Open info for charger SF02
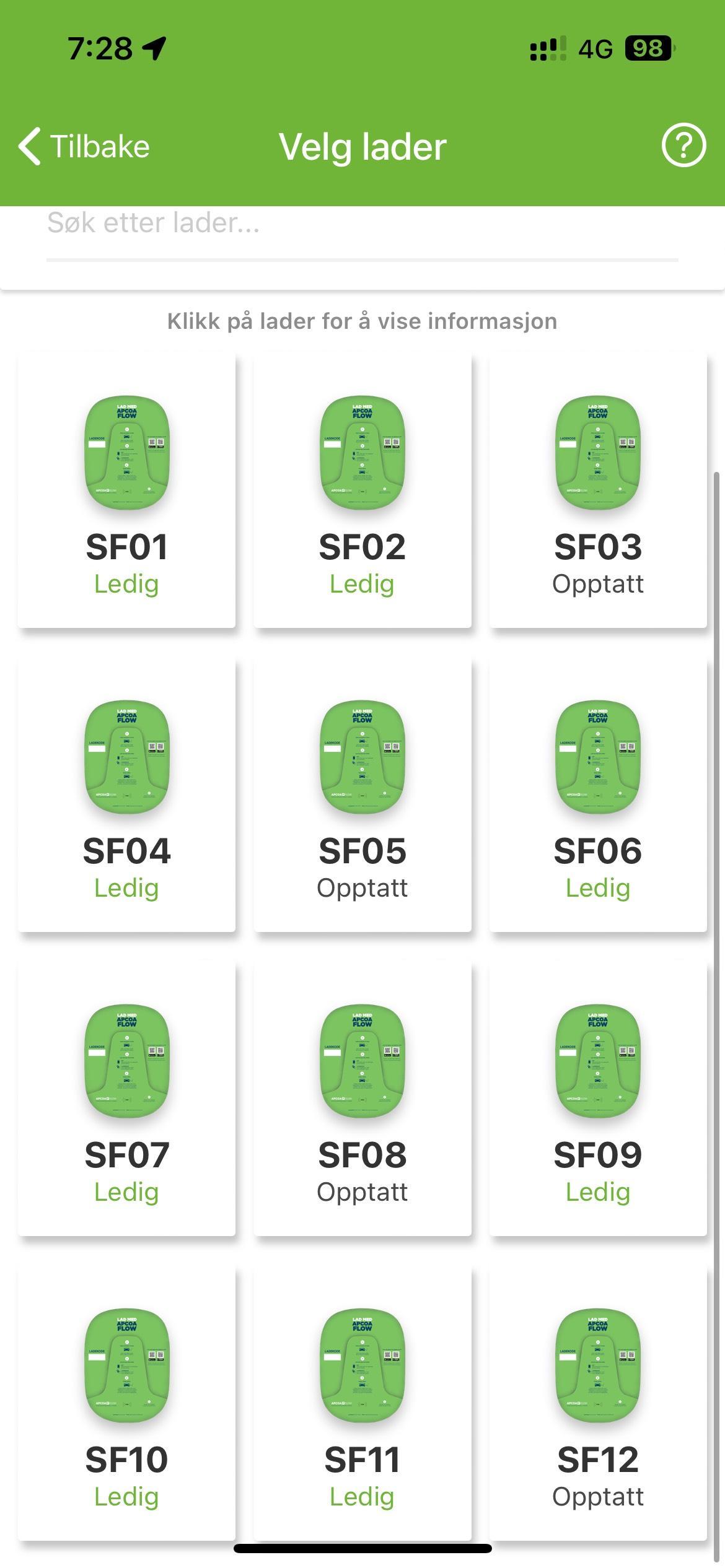Image resolution: width=725 pixels, height=1568 pixels. pyautogui.click(x=362, y=490)
